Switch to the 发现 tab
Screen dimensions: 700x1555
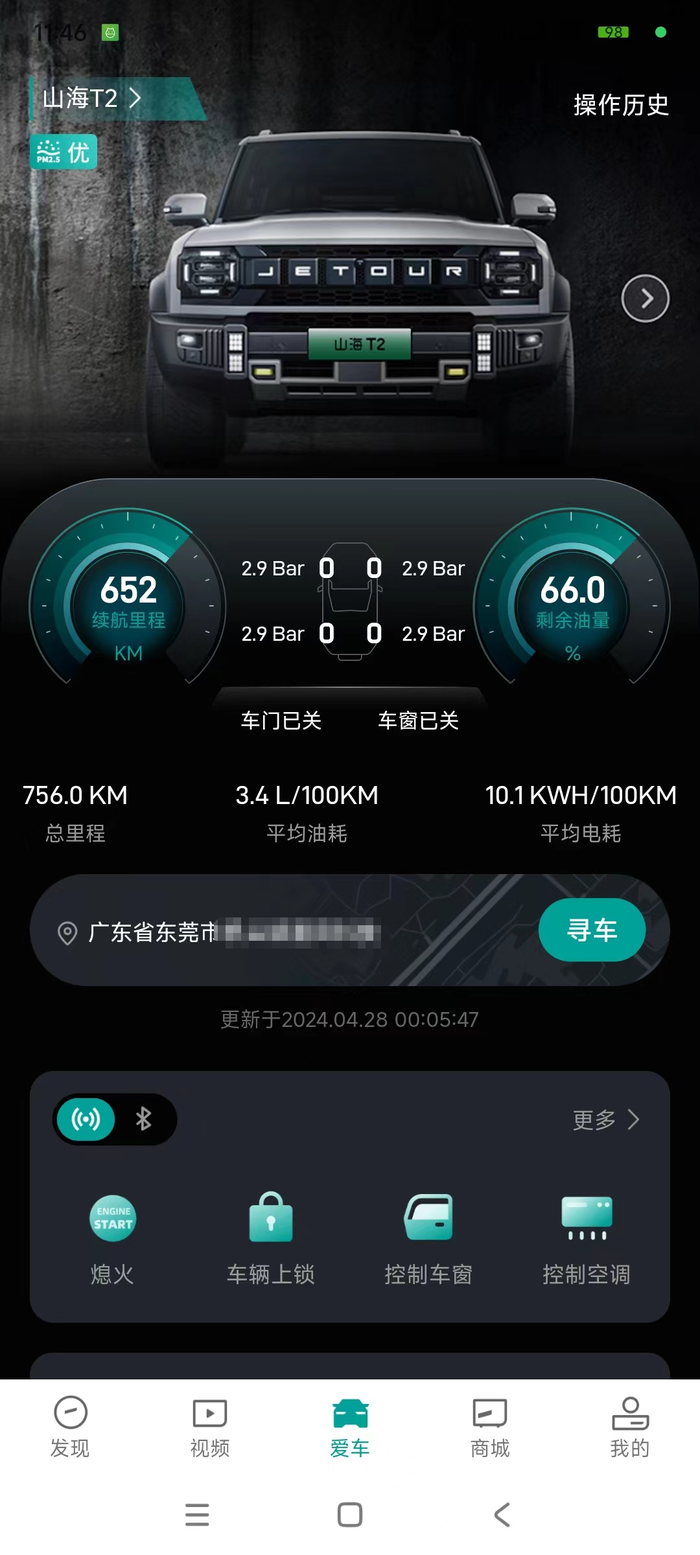click(70, 1427)
